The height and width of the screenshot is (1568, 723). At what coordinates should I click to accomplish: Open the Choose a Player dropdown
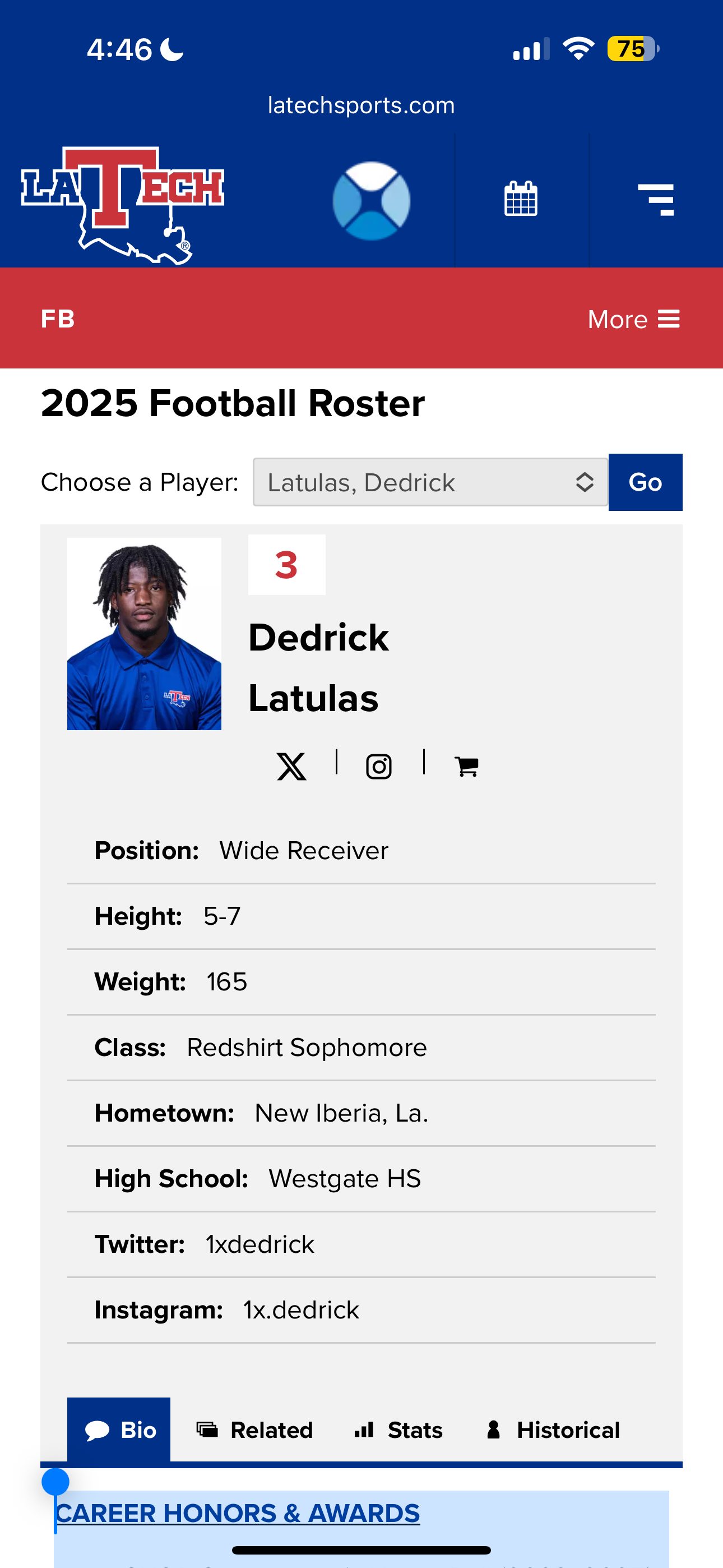(430, 483)
